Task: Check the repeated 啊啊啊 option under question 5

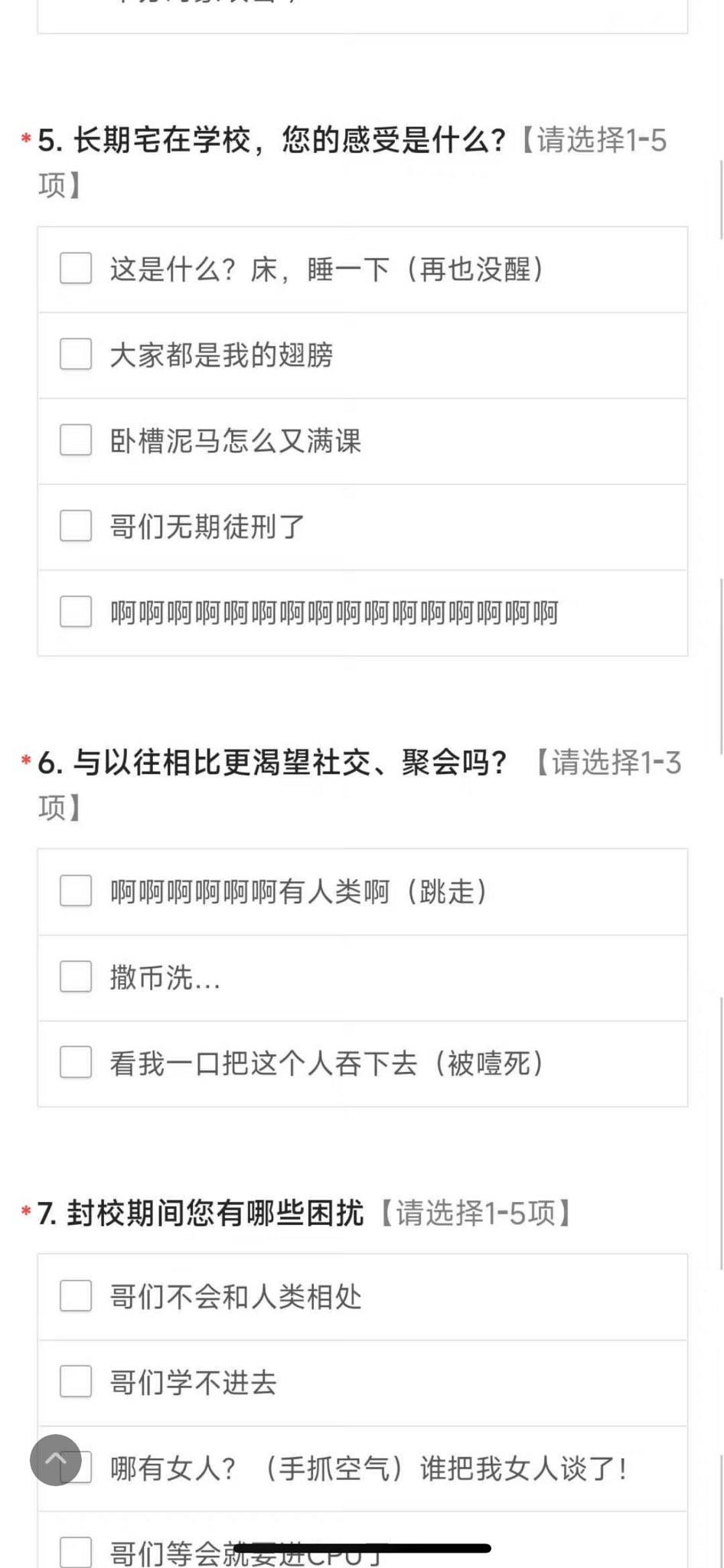Action: [x=76, y=612]
